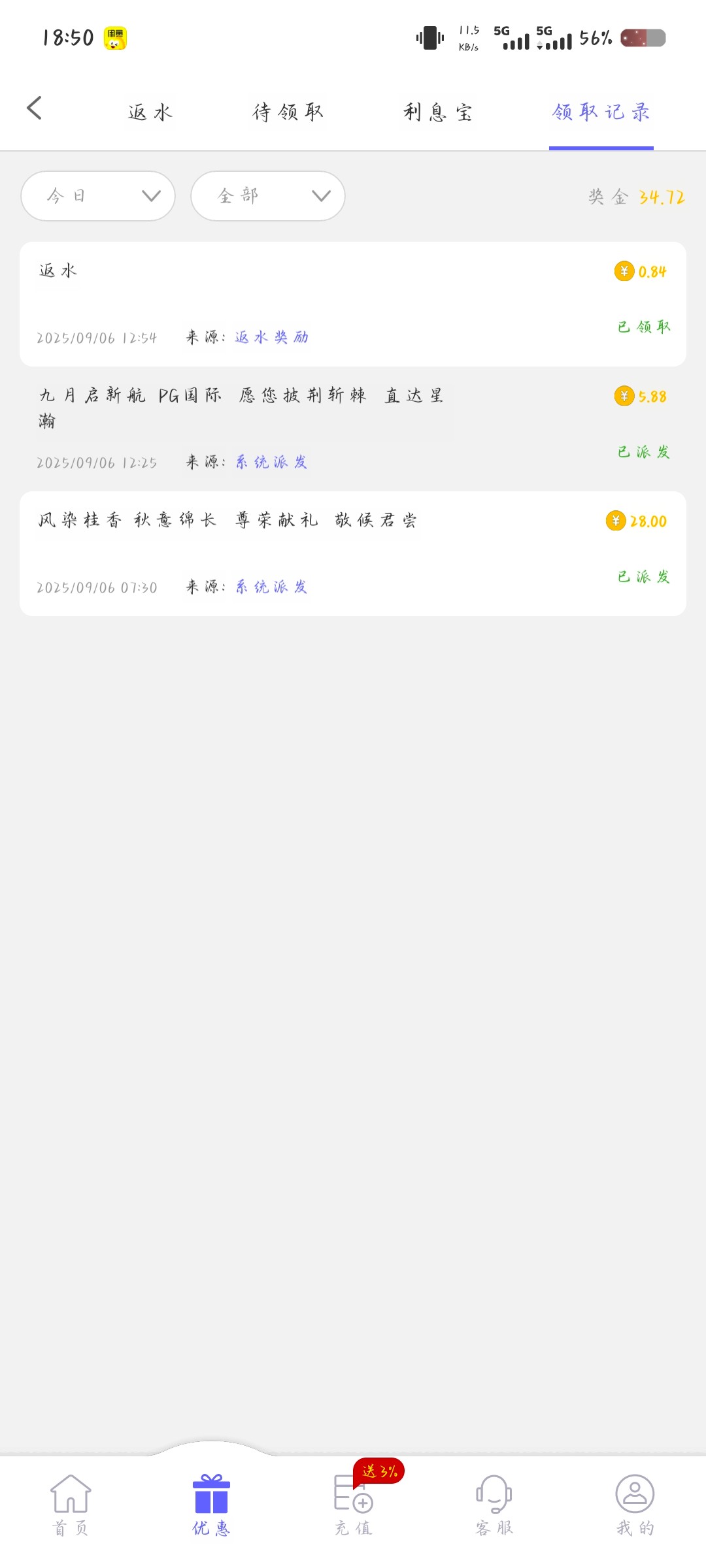706x1568 pixels.
Task: Select the 领取记录 tab
Action: 601,112
